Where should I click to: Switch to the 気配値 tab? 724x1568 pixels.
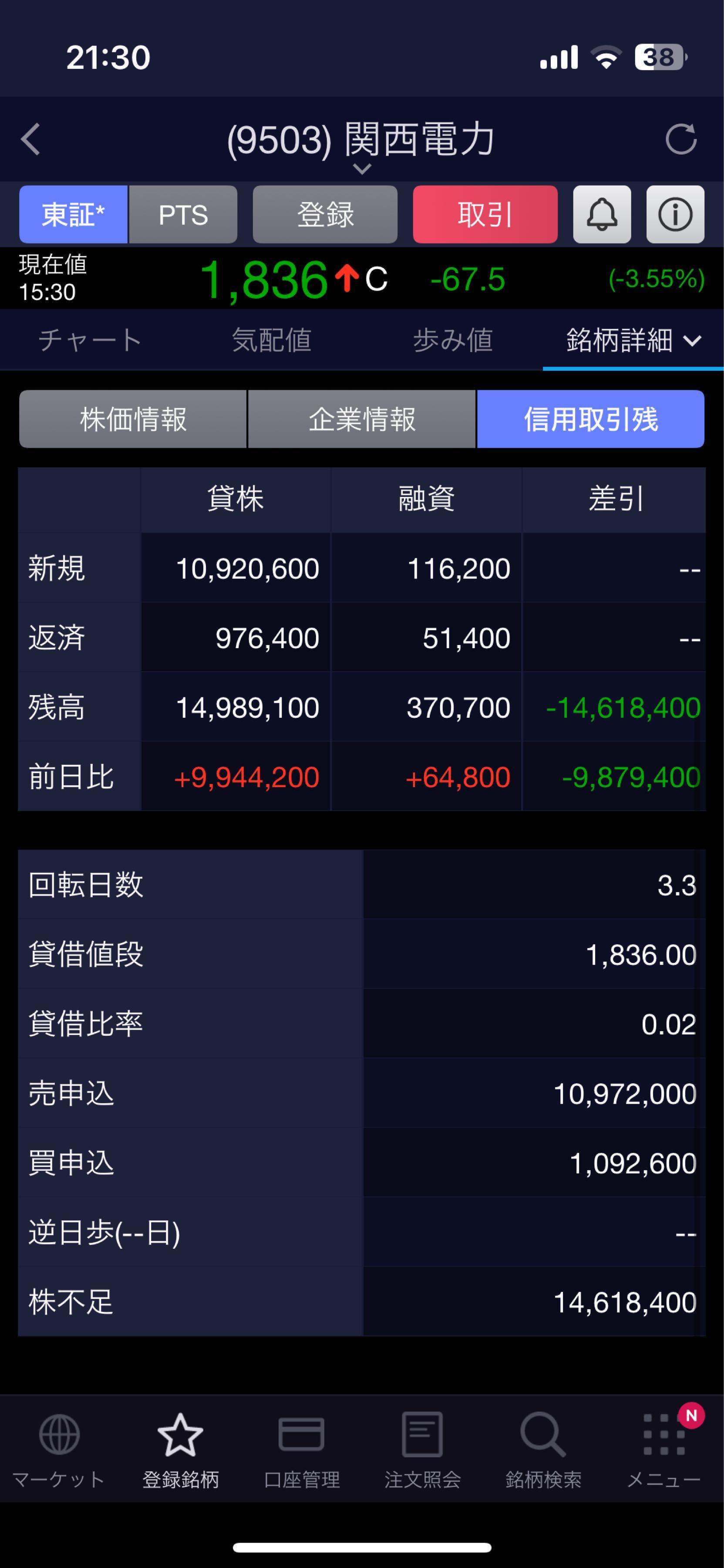pos(271,340)
